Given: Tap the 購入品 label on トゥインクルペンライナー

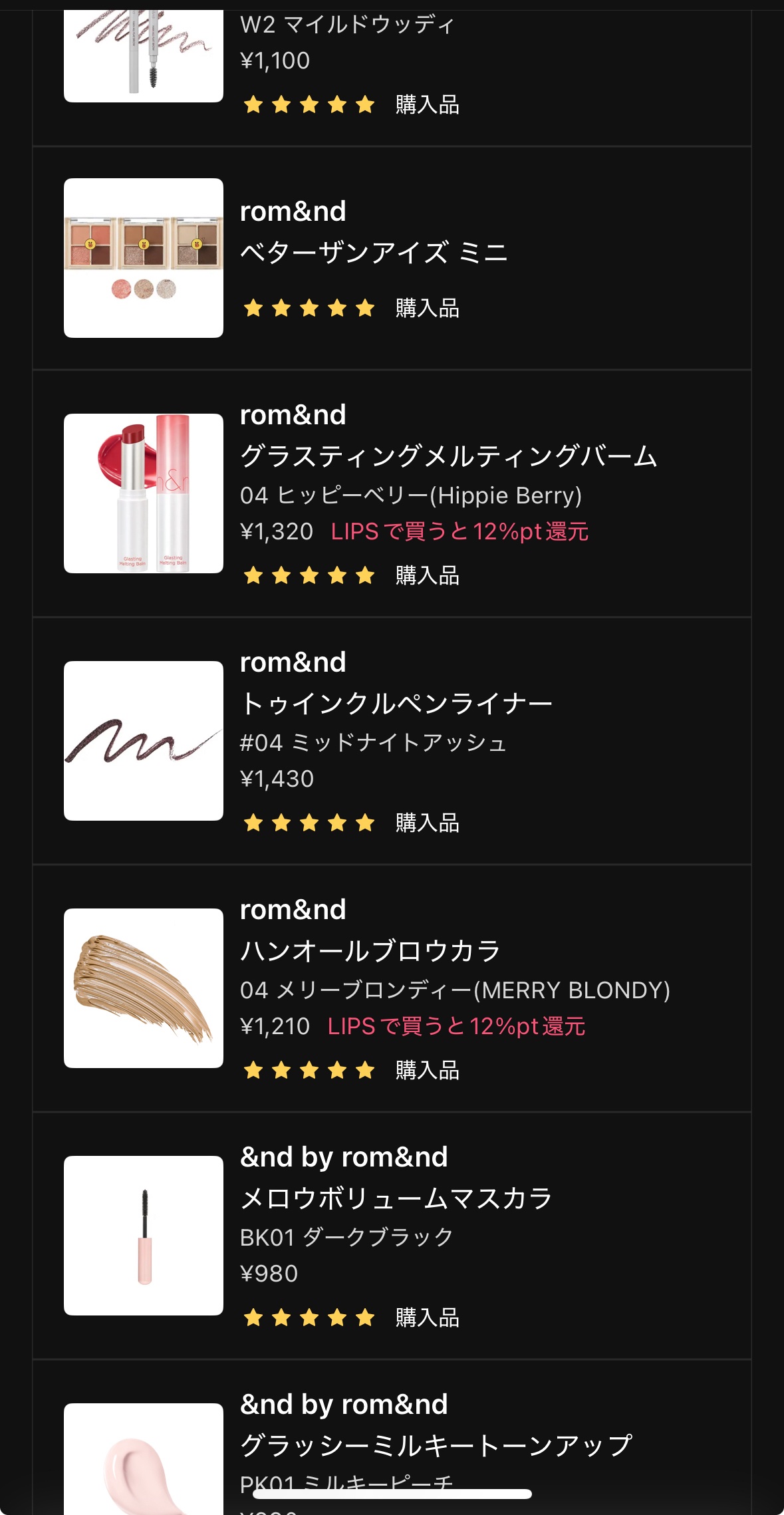Looking at the screenshot, I should coord(428,823).
